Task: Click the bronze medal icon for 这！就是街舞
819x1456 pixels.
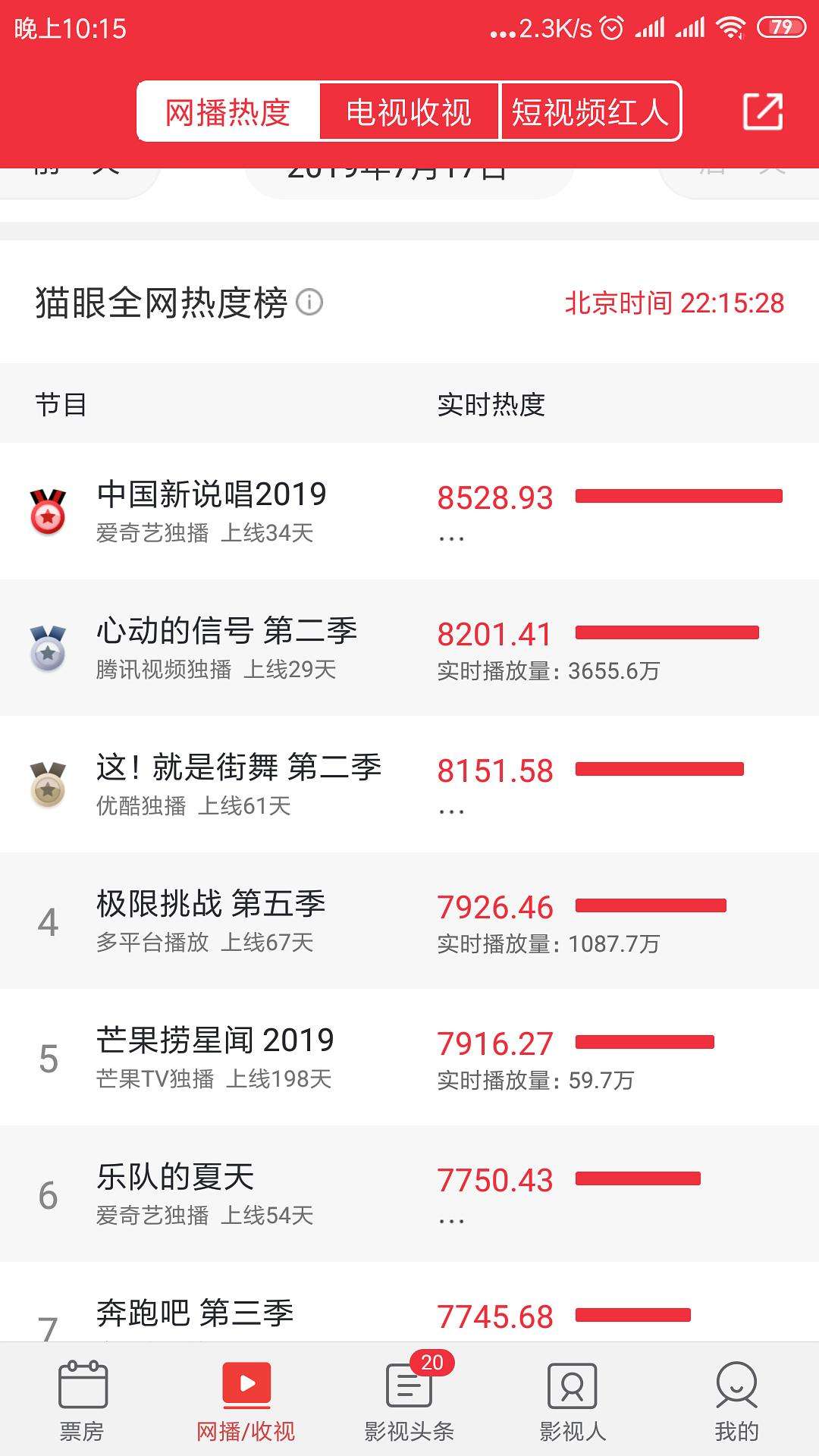Action: 47,786
